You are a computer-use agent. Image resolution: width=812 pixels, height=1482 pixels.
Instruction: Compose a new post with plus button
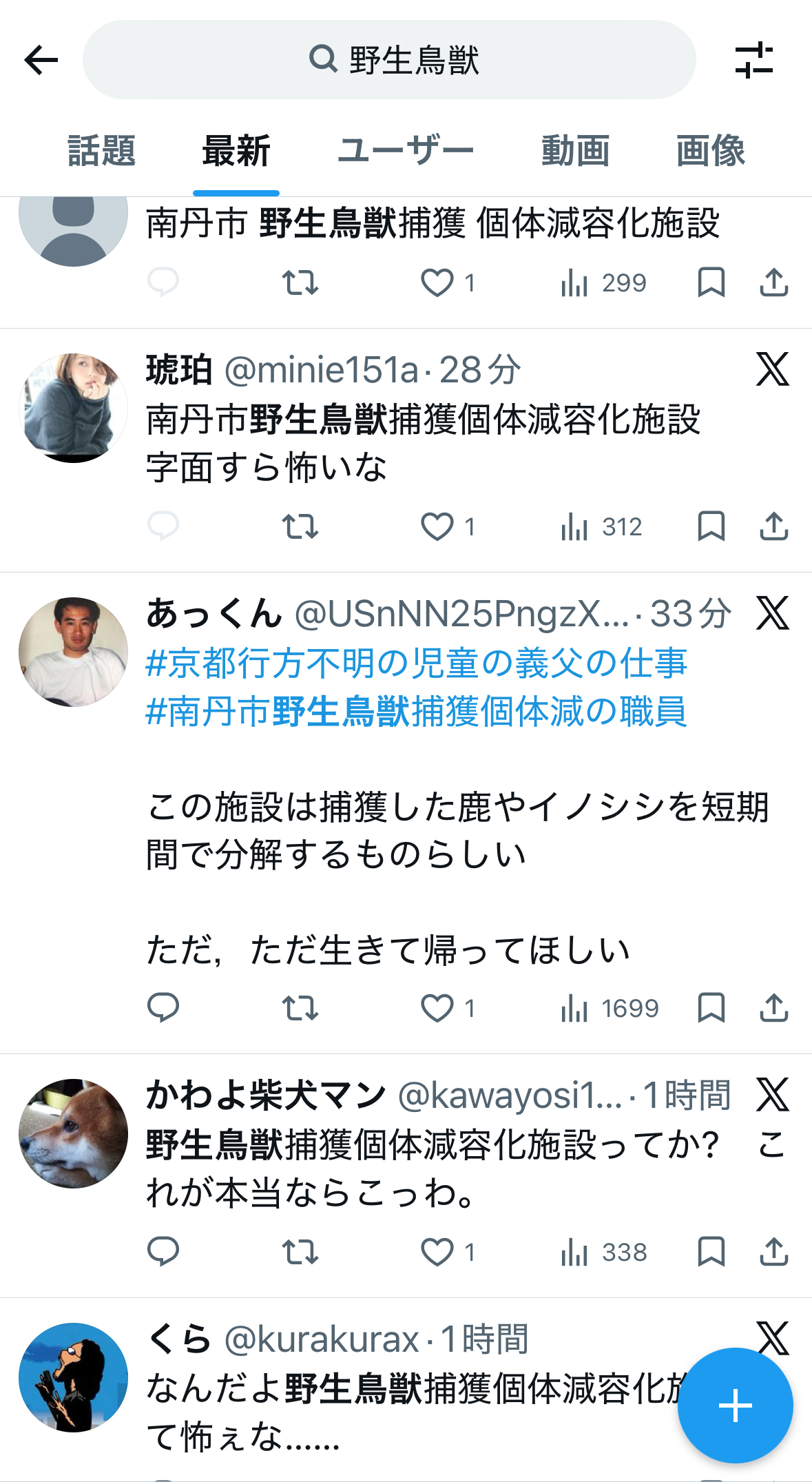(x=736, y=1406)
